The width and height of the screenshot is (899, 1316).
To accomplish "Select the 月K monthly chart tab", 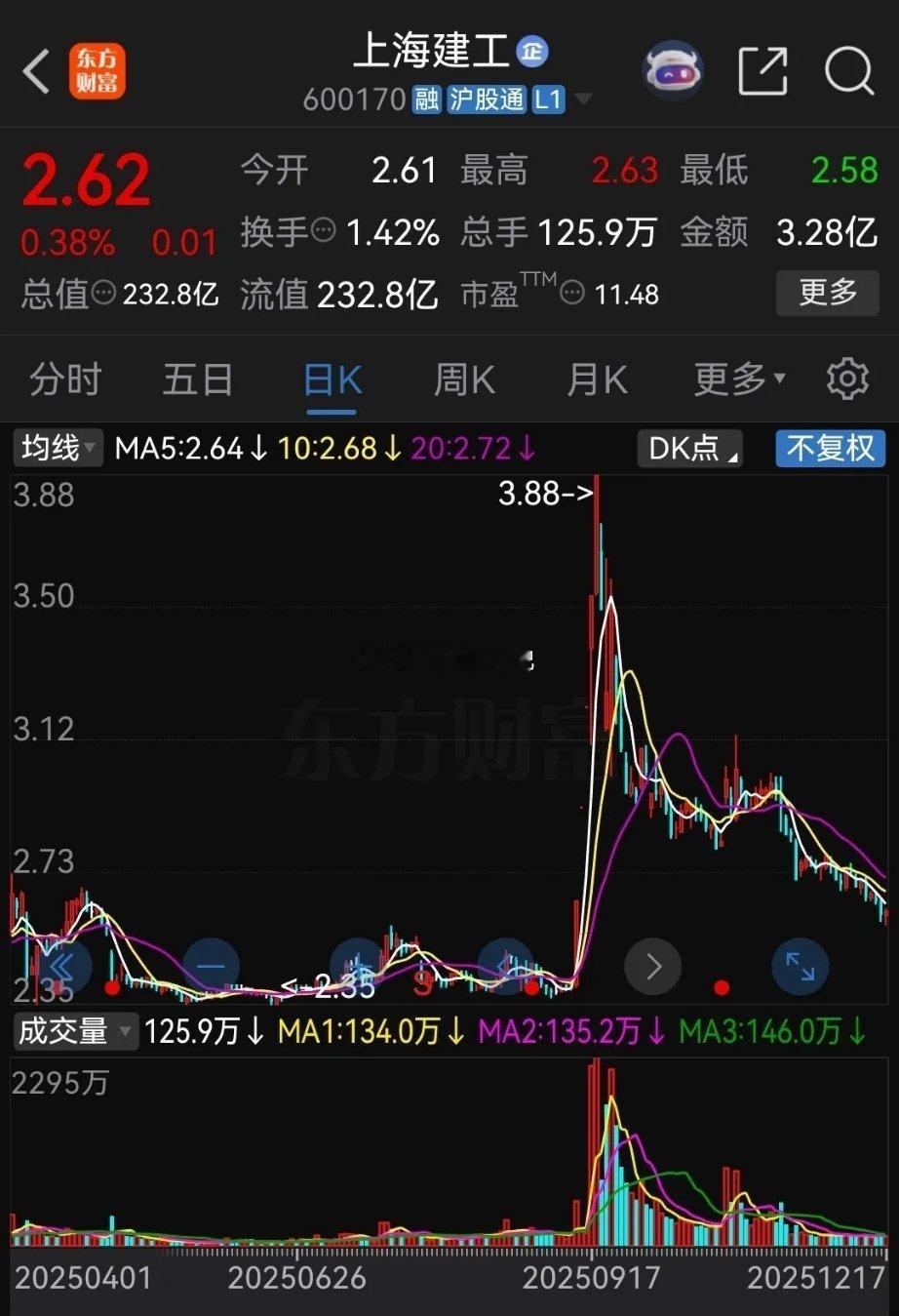I will (597, 379).
